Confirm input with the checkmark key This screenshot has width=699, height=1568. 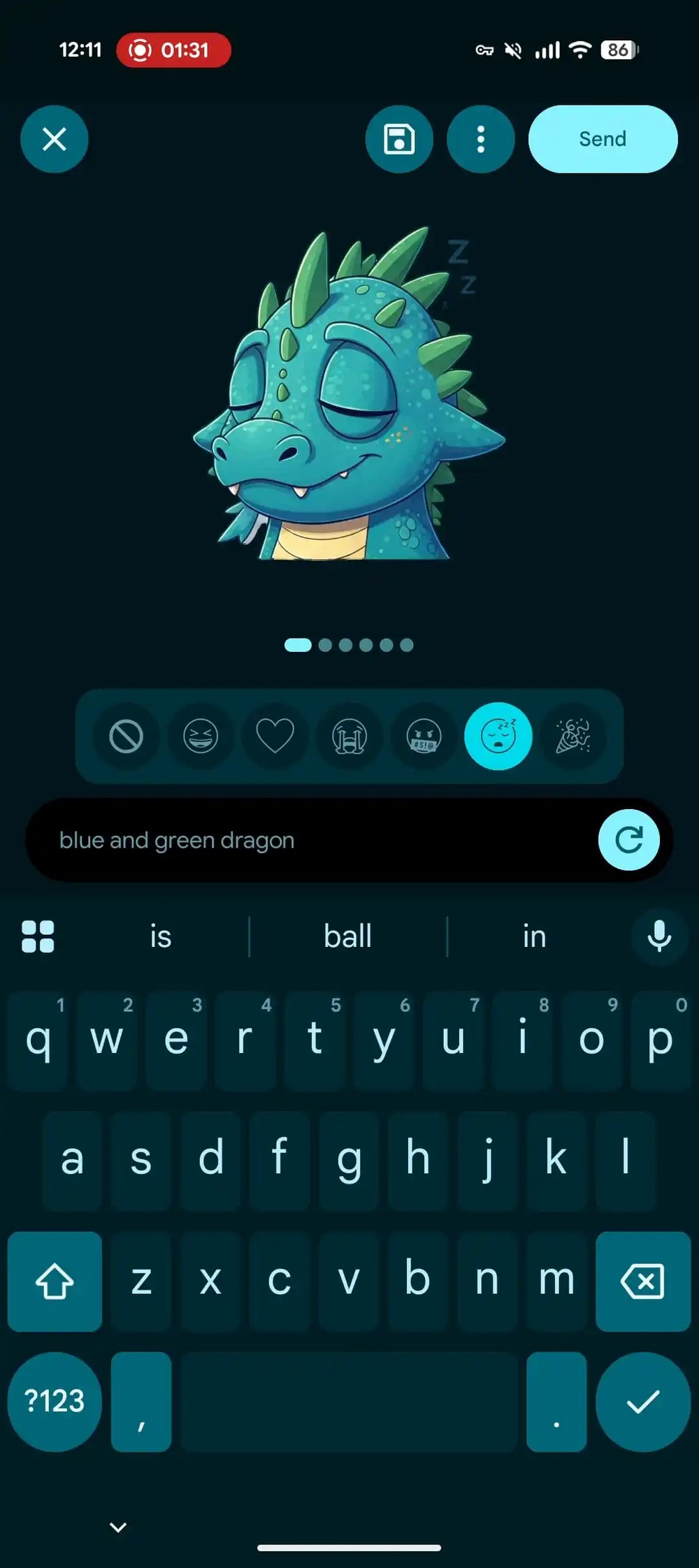(x=642, y=1401)
